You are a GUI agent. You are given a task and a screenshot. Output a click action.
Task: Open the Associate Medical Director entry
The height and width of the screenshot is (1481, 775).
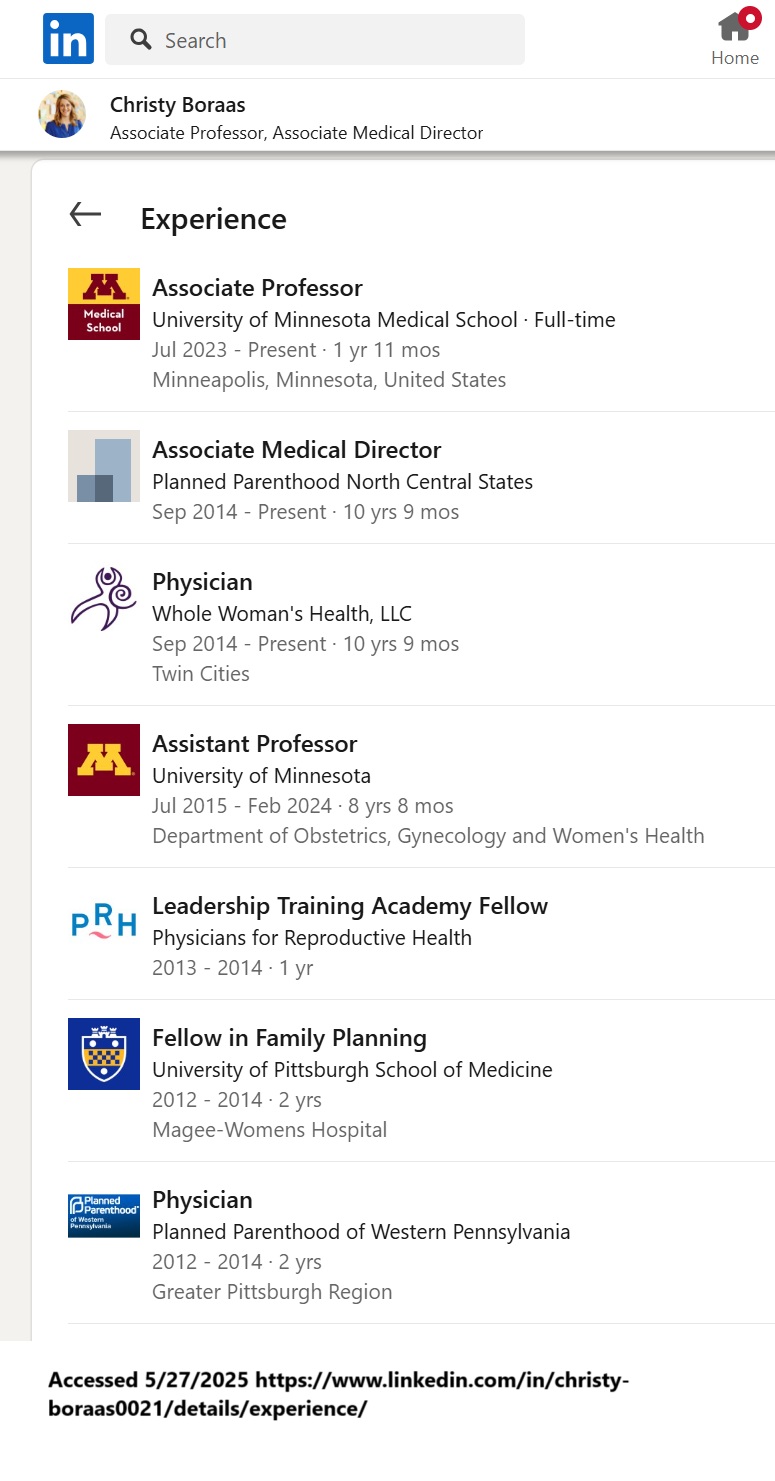point(421,480)
